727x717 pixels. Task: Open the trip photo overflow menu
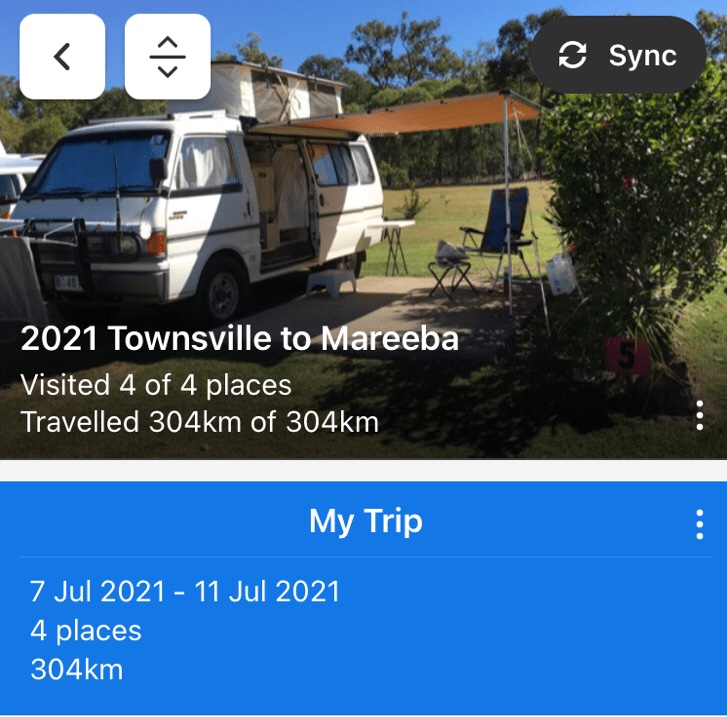[x=699, y=415]
